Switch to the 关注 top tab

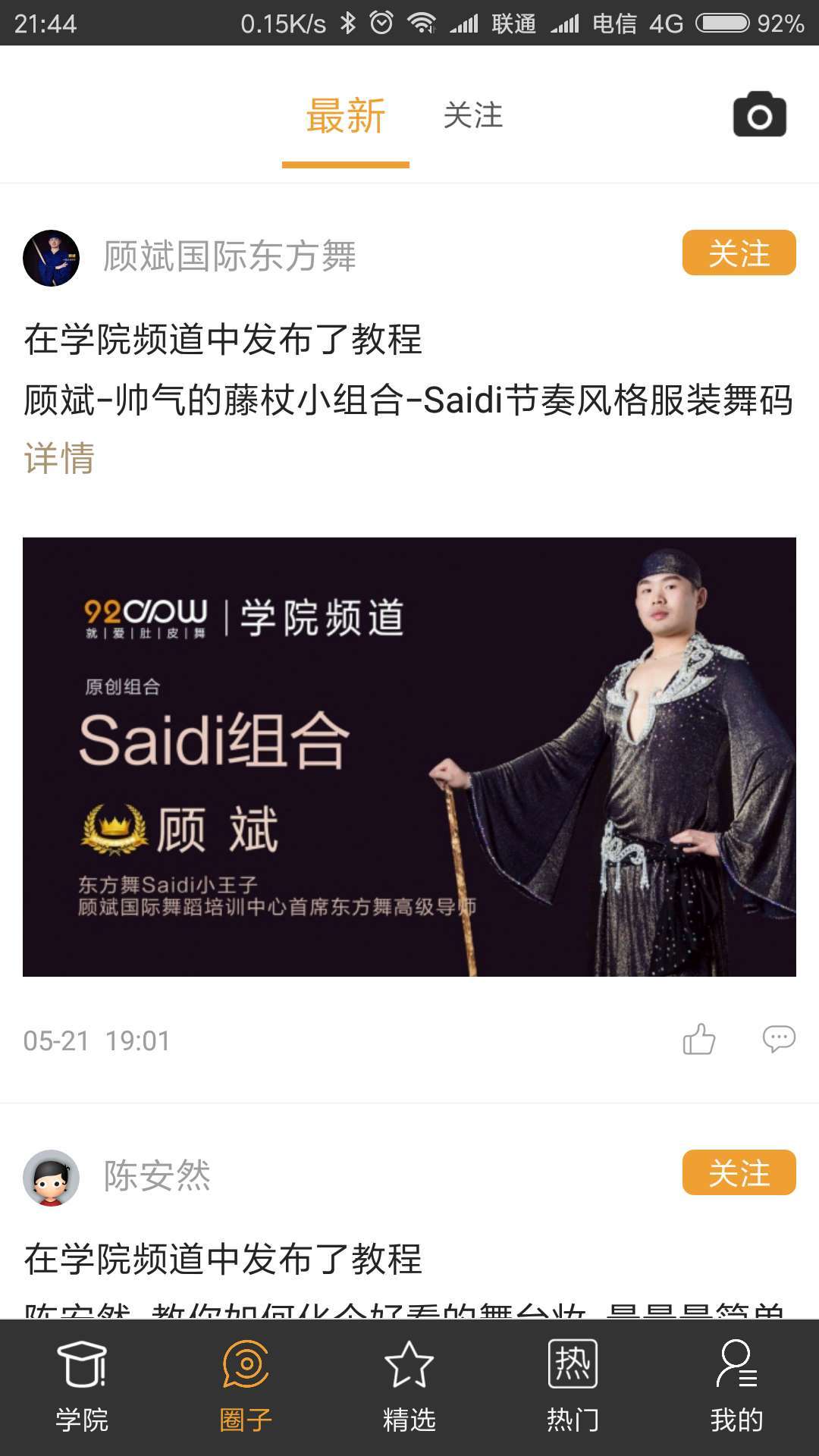pos(473,116)
